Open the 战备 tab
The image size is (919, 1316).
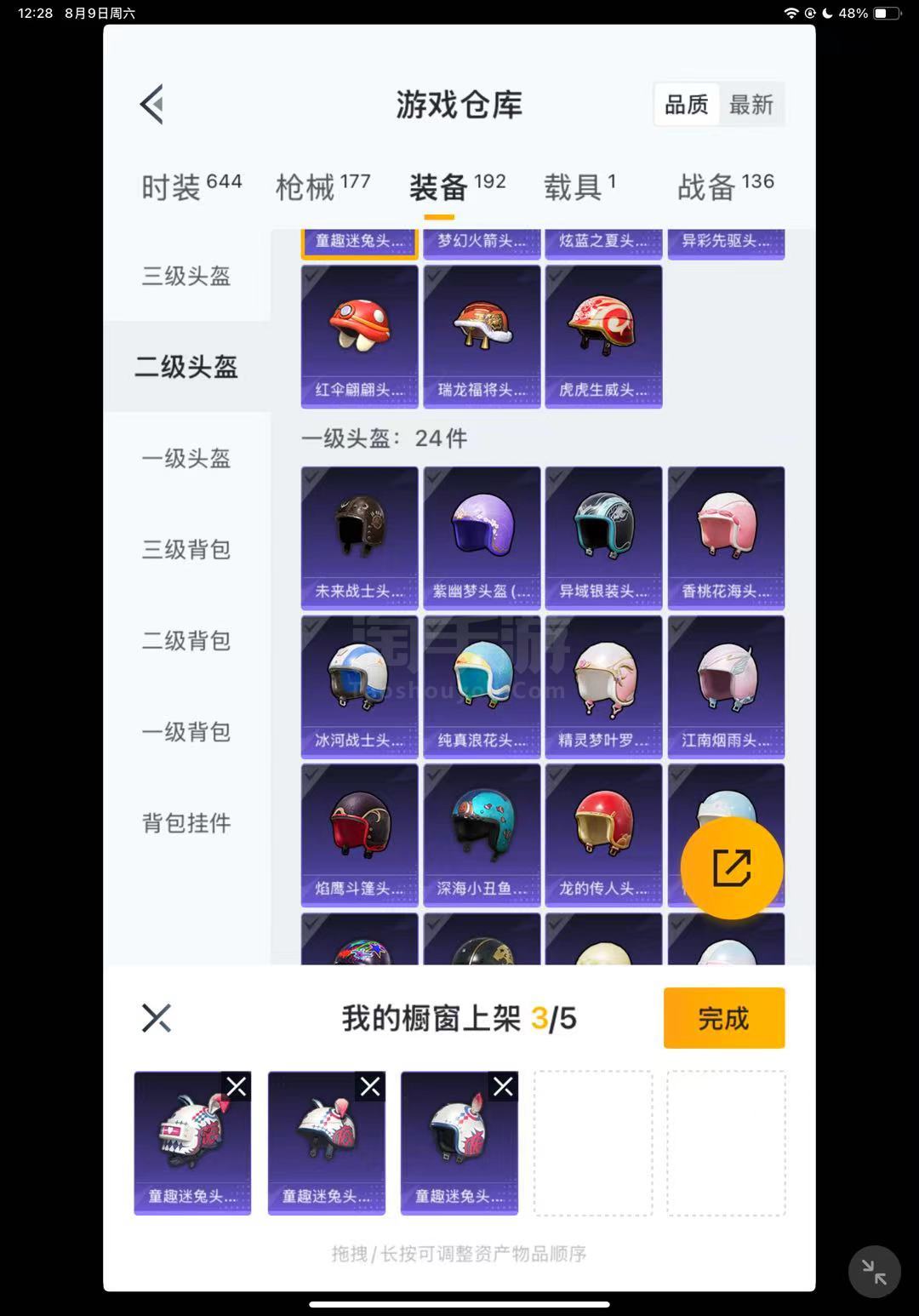(725, 186)
